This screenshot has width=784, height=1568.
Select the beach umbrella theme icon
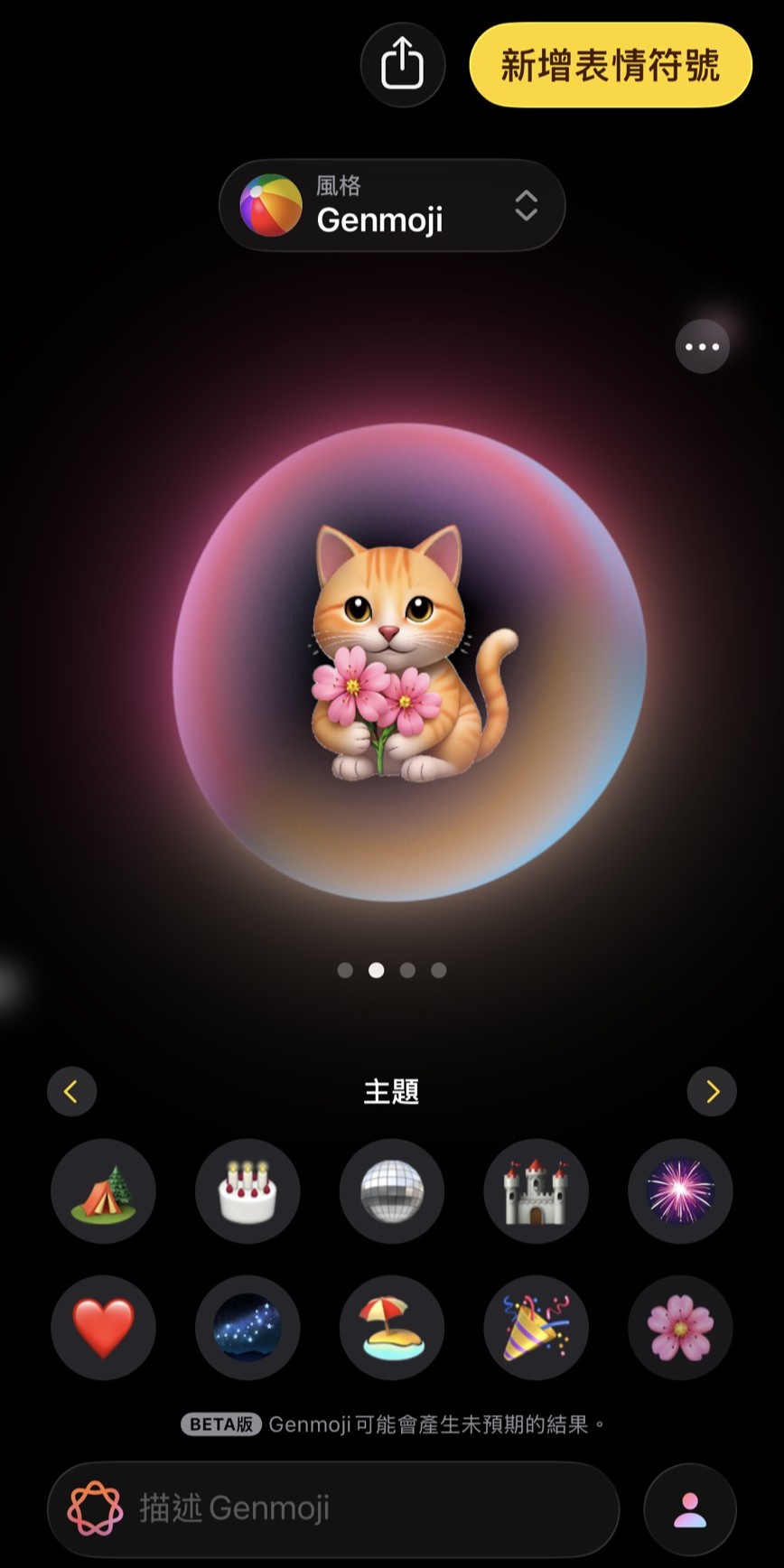pos(392,1328)
